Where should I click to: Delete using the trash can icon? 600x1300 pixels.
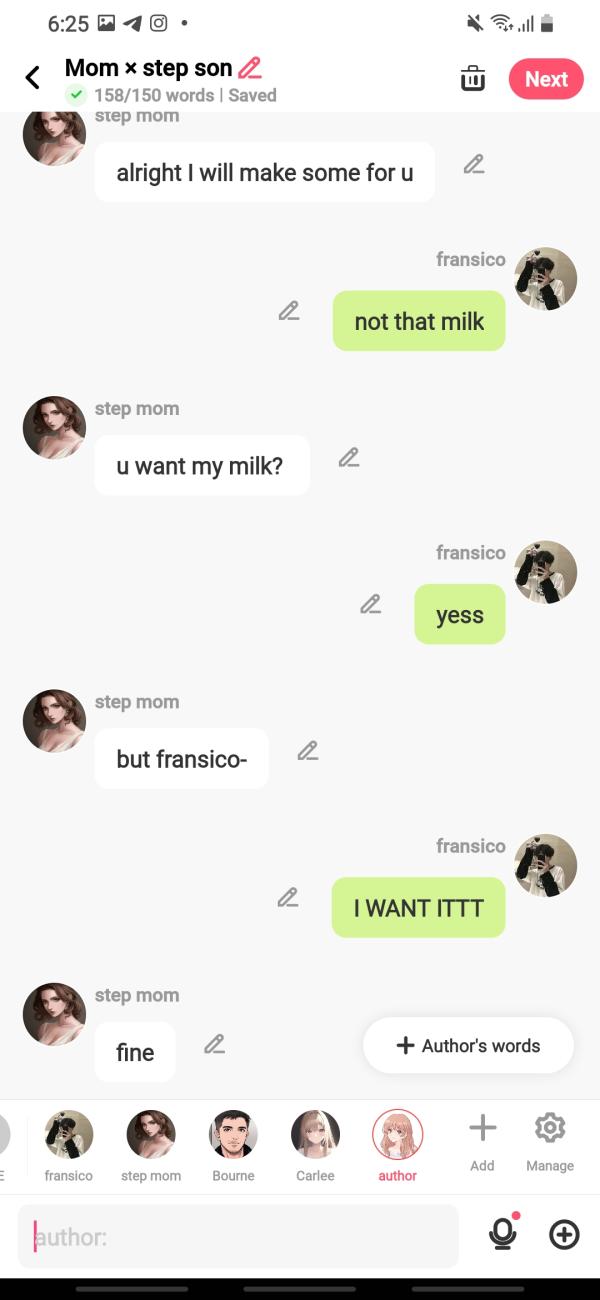tap(473, 79)
